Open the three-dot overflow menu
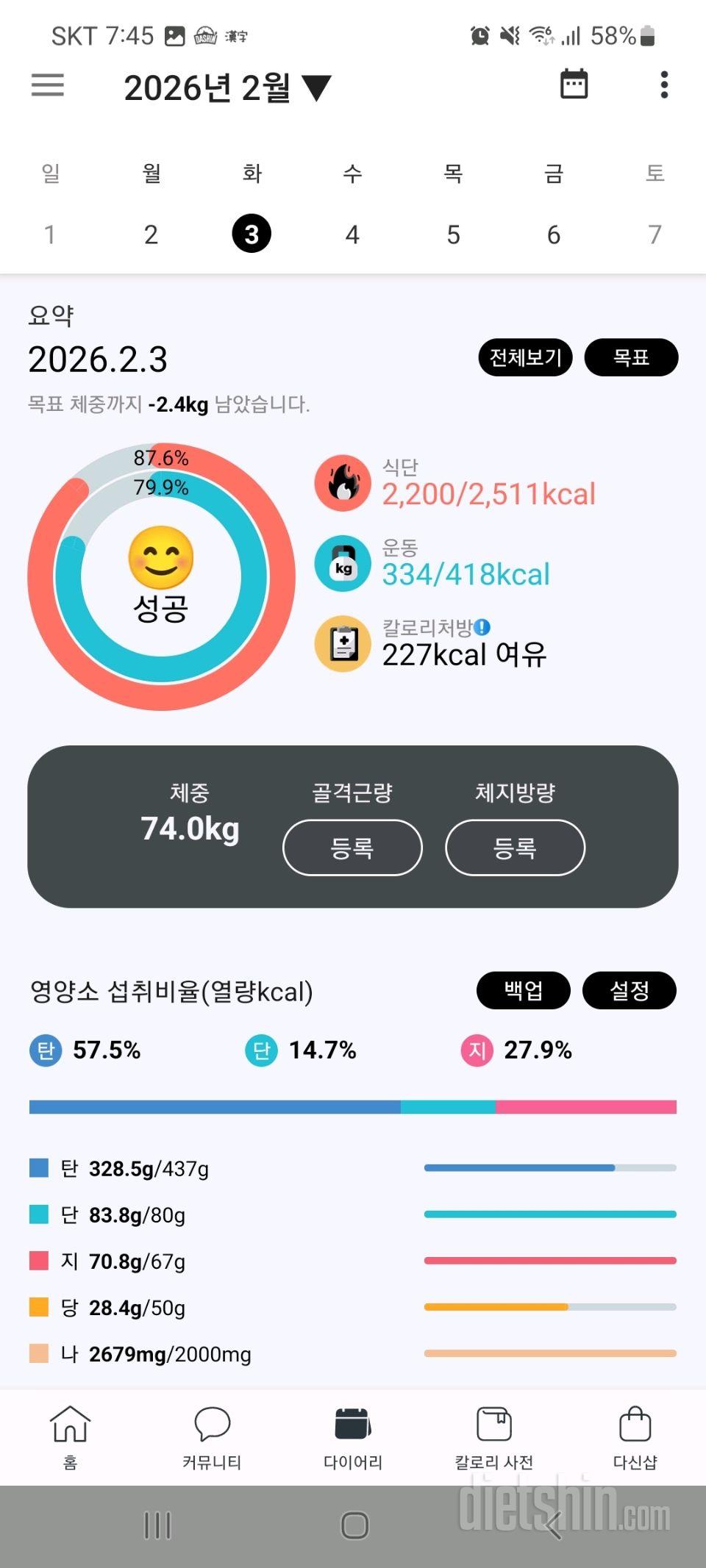 pyautogui.click(x=664, y=85)
